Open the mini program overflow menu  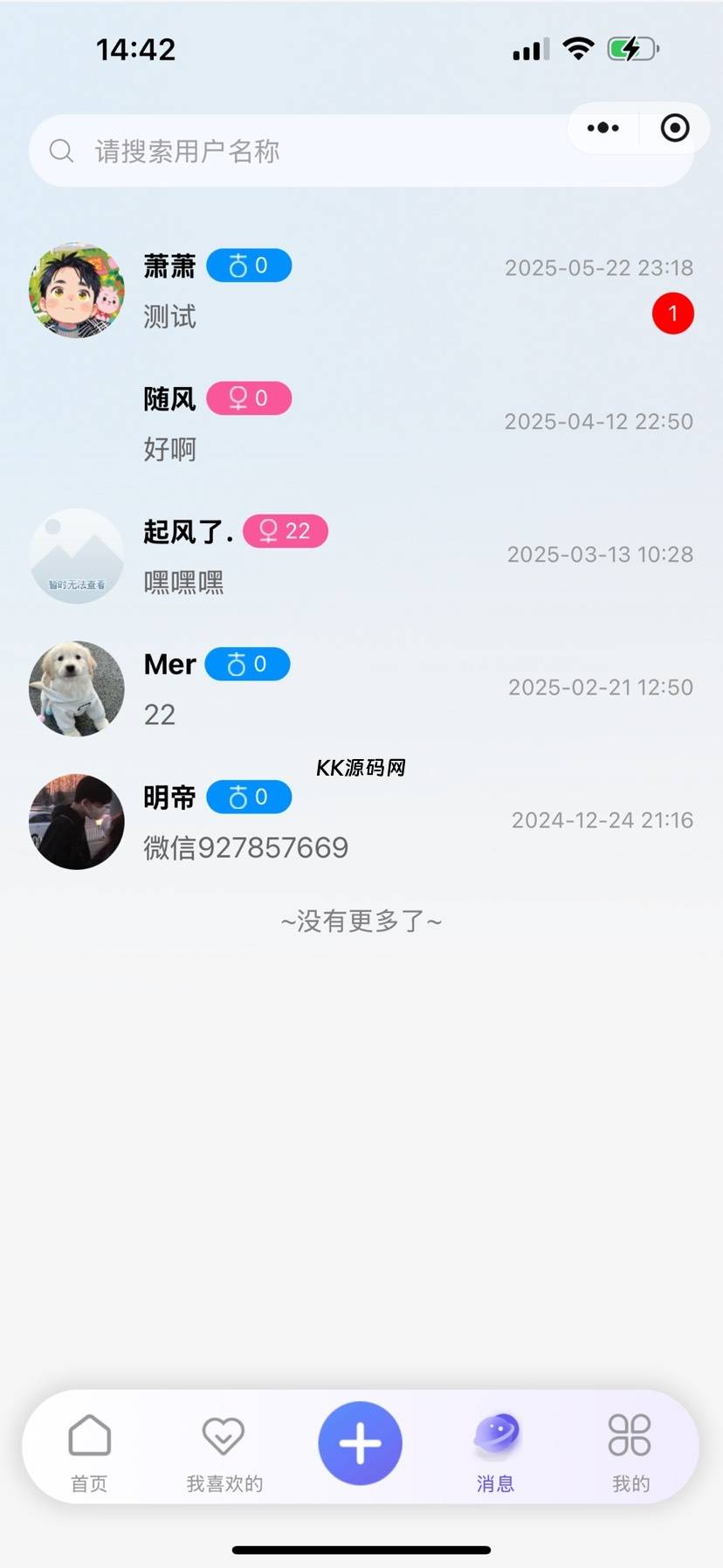click(x=603, y=128)
